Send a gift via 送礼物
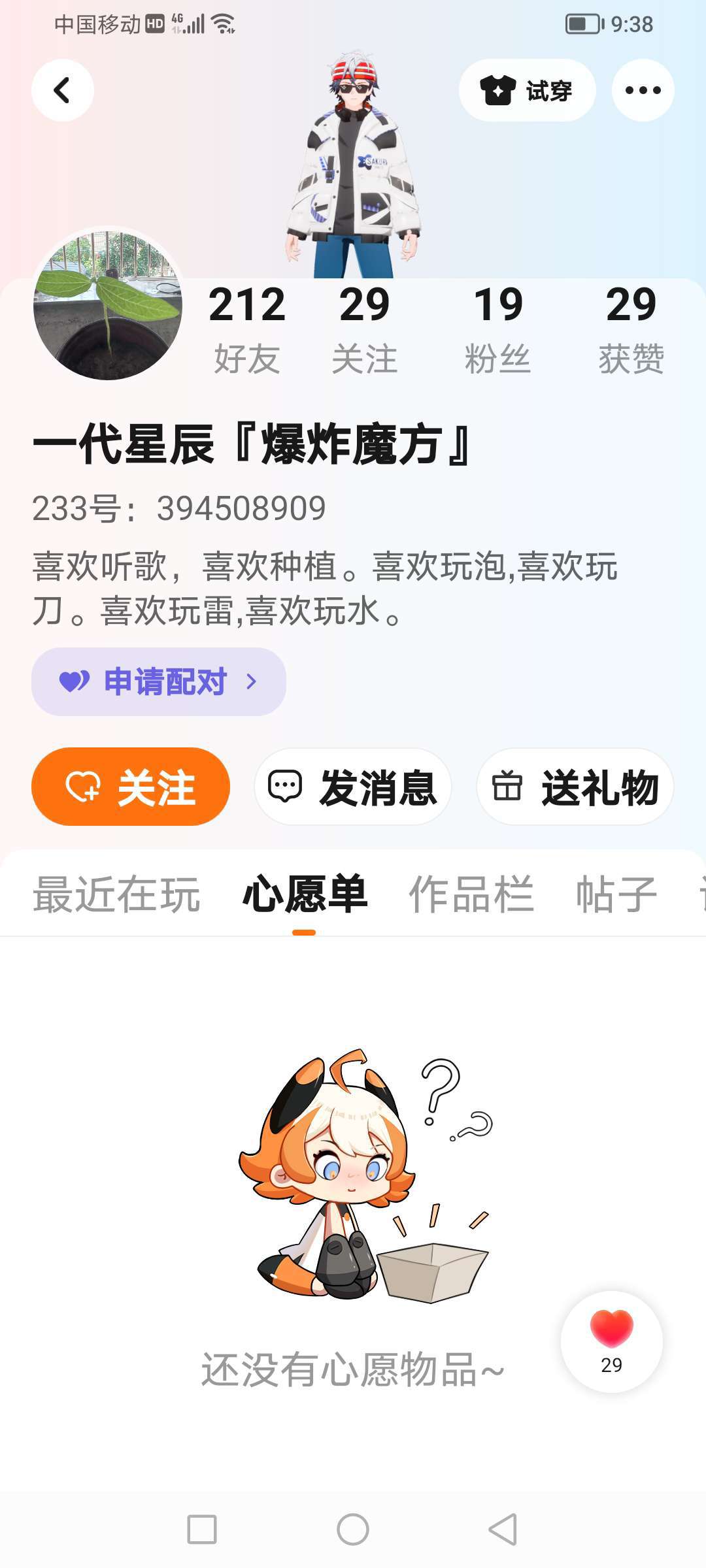706x1568 pixels. pos(575,787)
